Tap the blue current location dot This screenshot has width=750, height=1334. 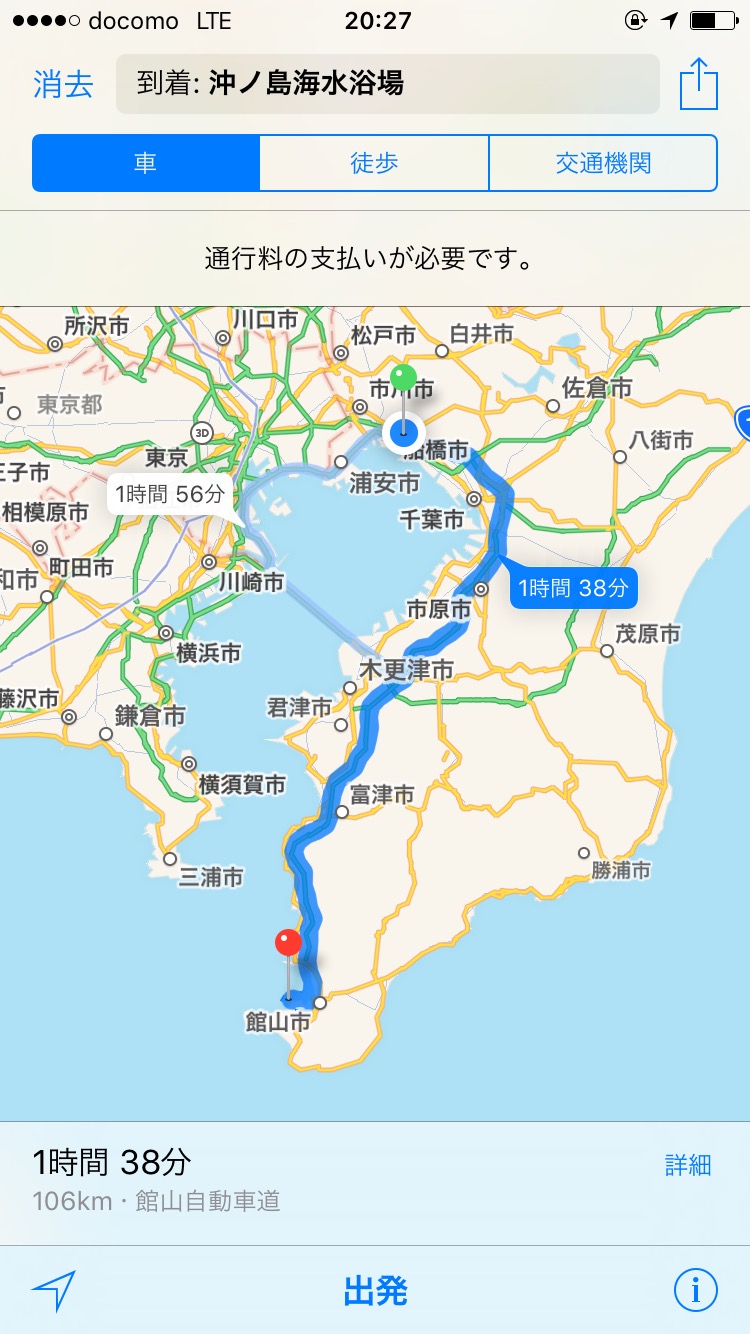pos(404,434)
